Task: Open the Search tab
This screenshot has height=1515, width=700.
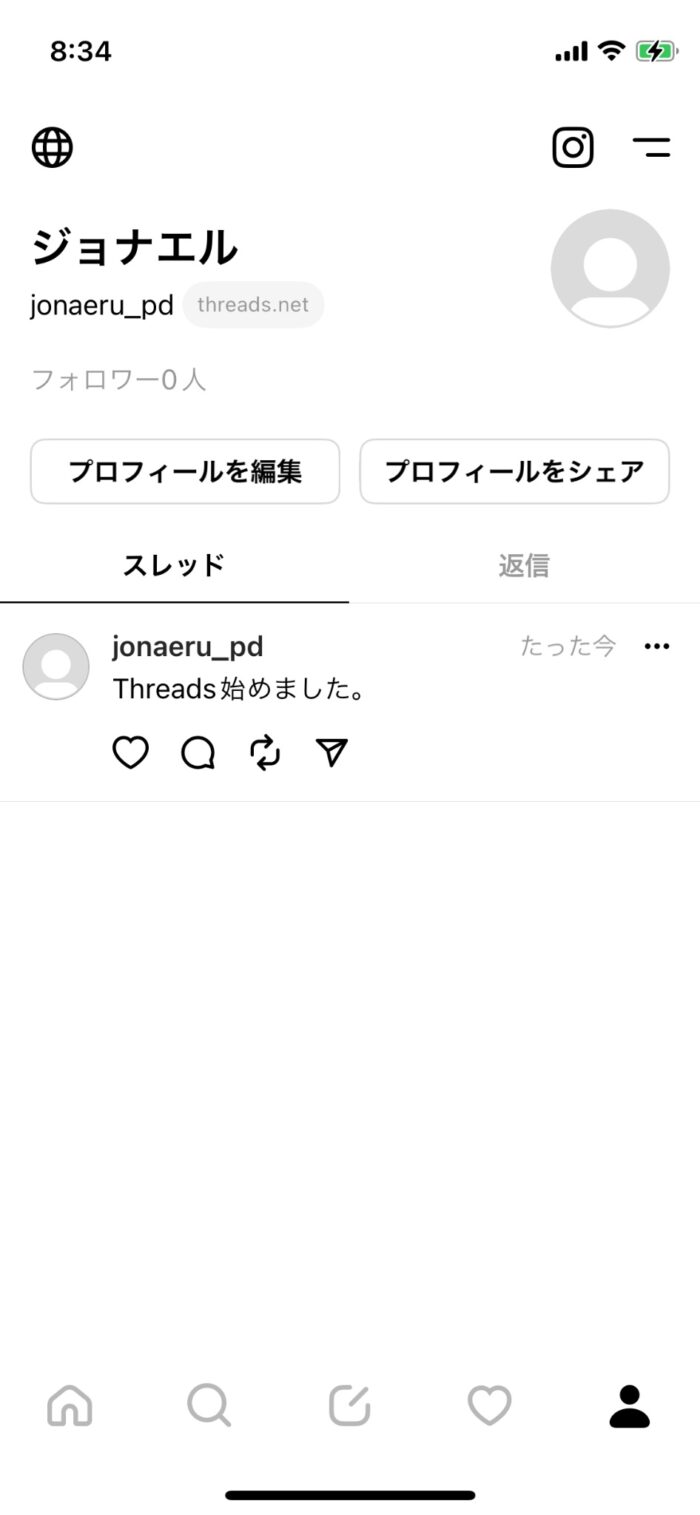Action: coord(209,1406)
